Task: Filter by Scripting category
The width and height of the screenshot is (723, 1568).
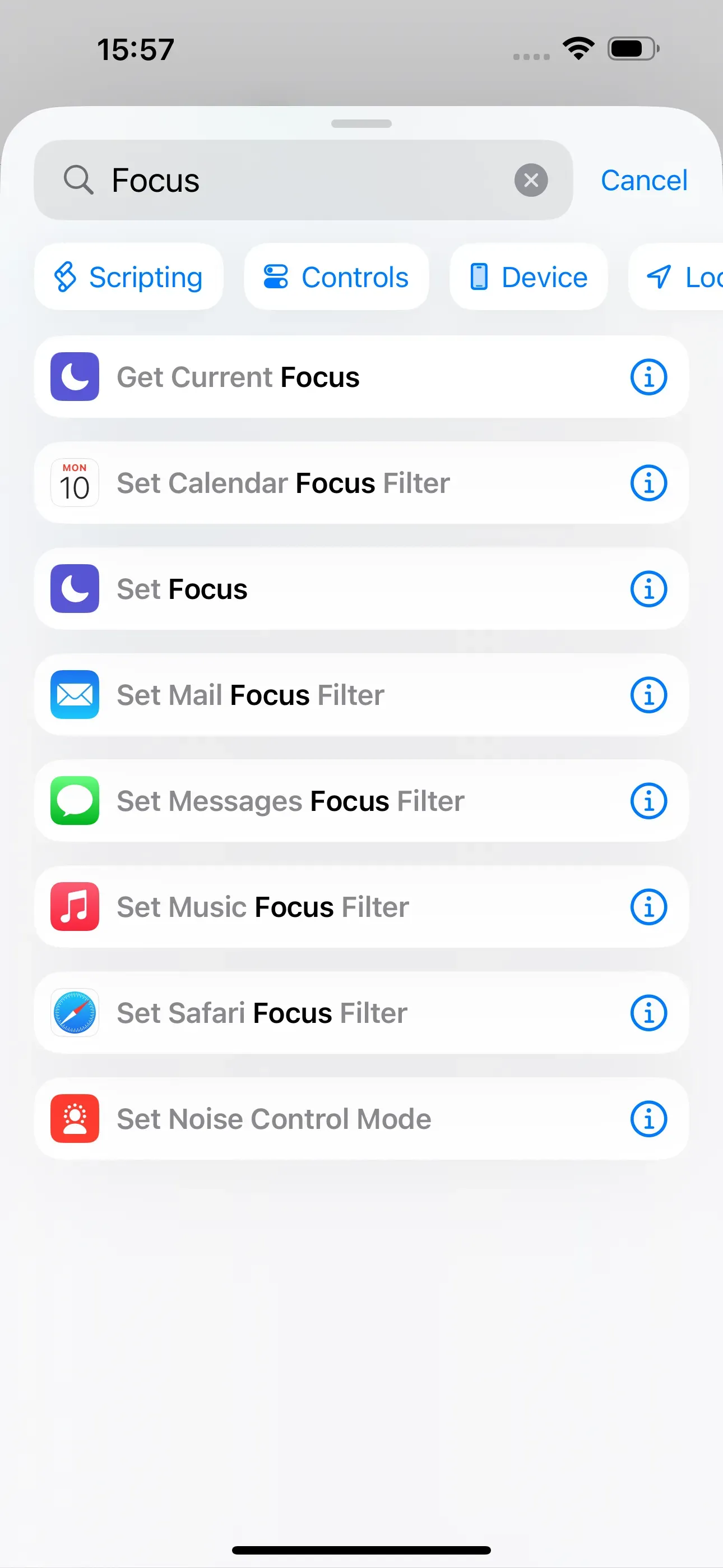Action: (x=129, y=277)
